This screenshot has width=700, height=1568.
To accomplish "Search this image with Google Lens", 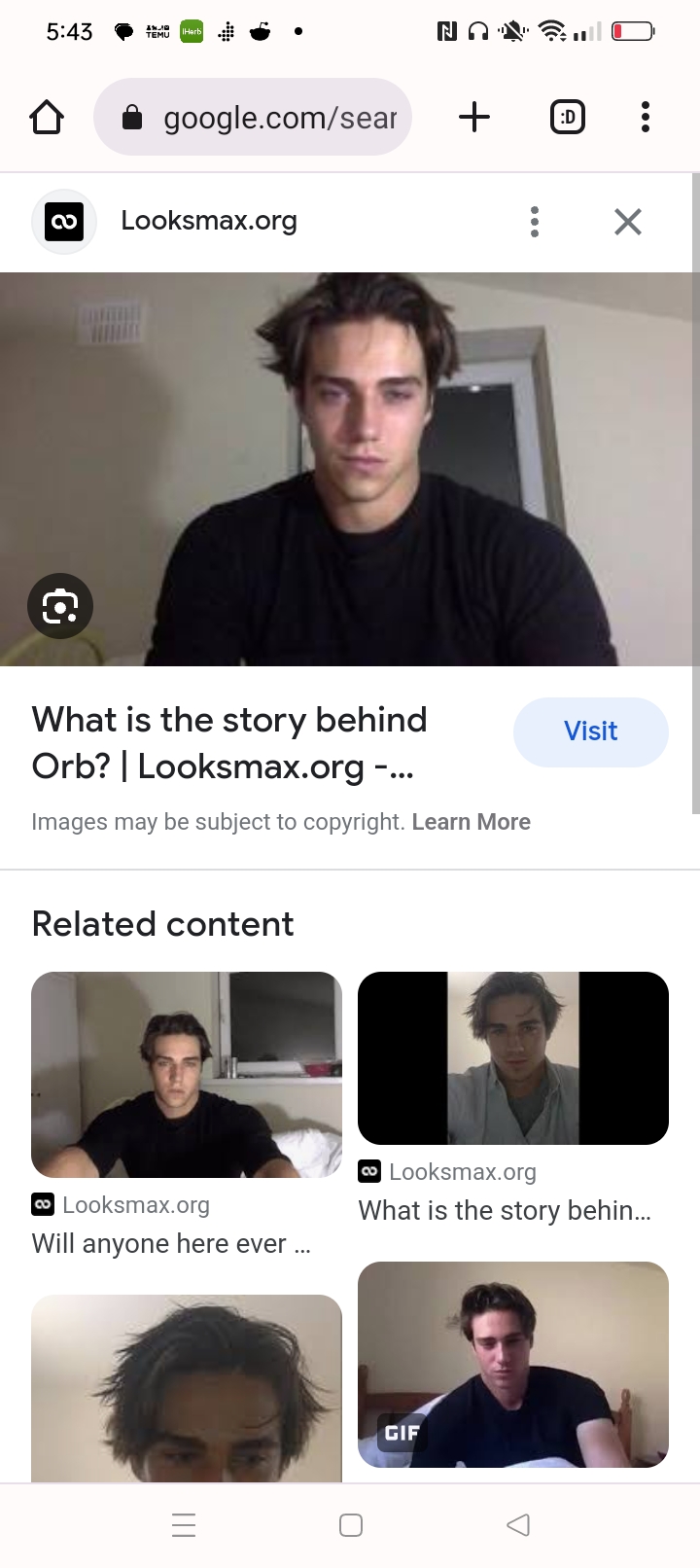I will click(x=60, y=606).
